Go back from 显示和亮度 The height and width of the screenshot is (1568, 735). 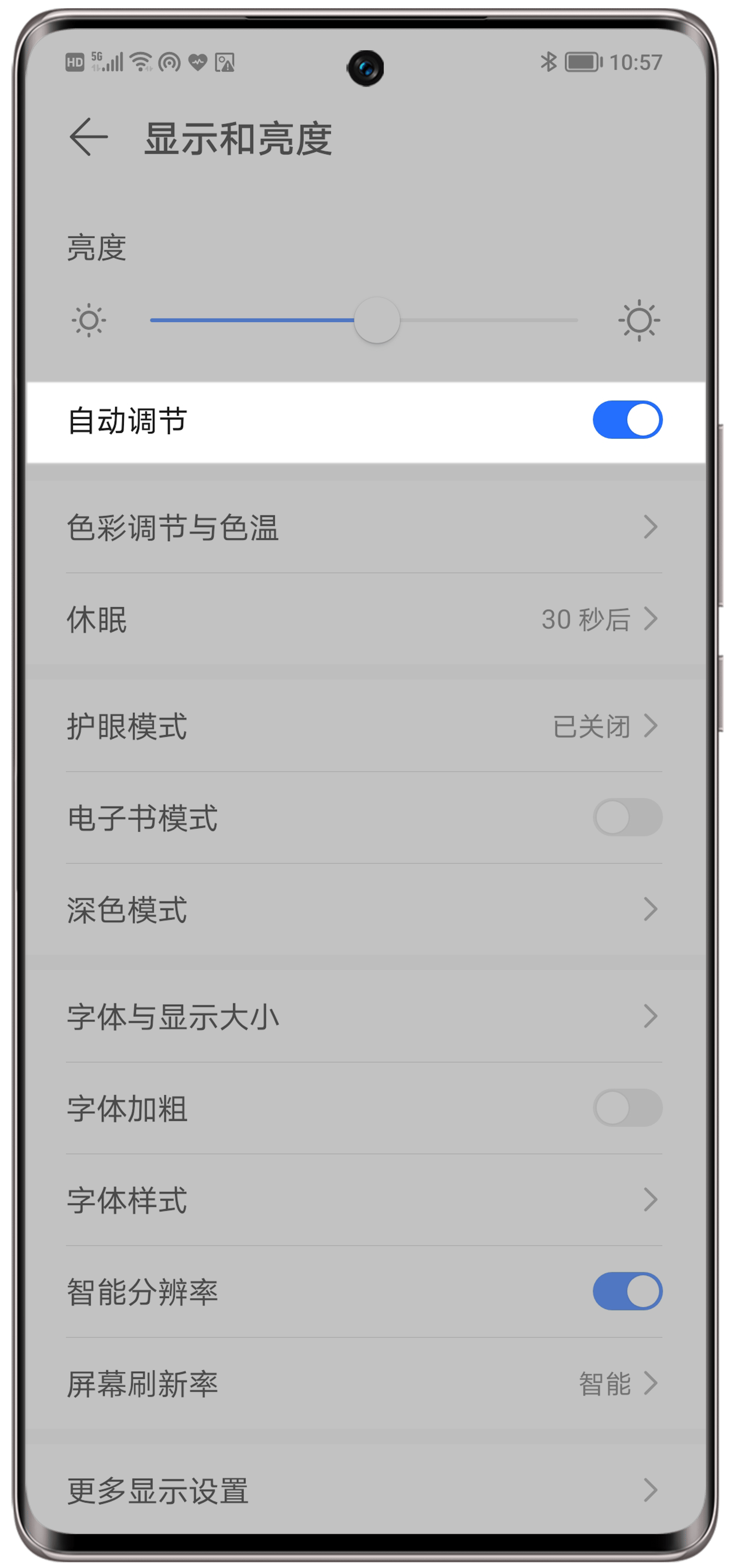pyautogui.click(x=89, y=137)
